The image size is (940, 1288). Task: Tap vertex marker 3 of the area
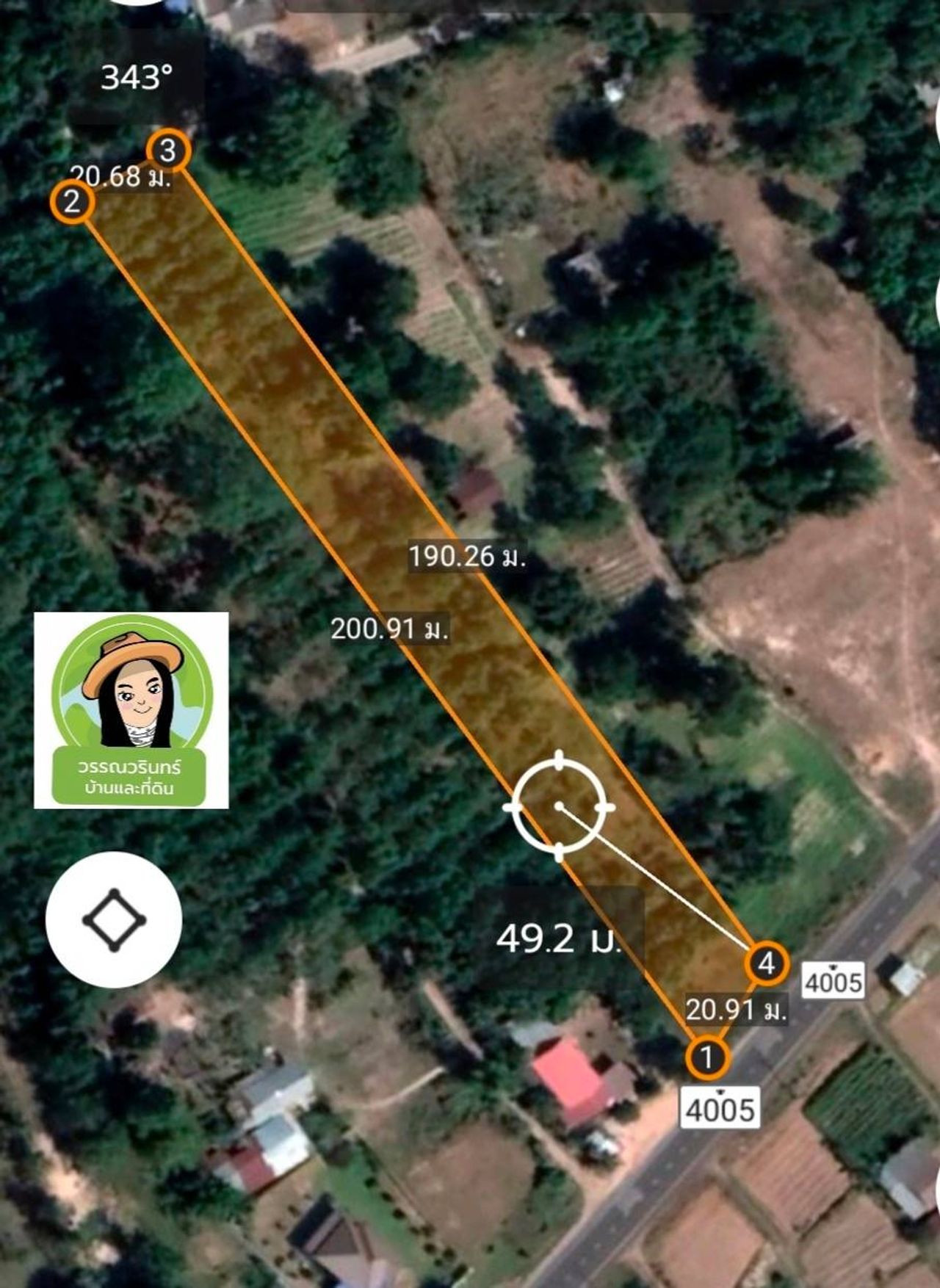pos(168,151)
